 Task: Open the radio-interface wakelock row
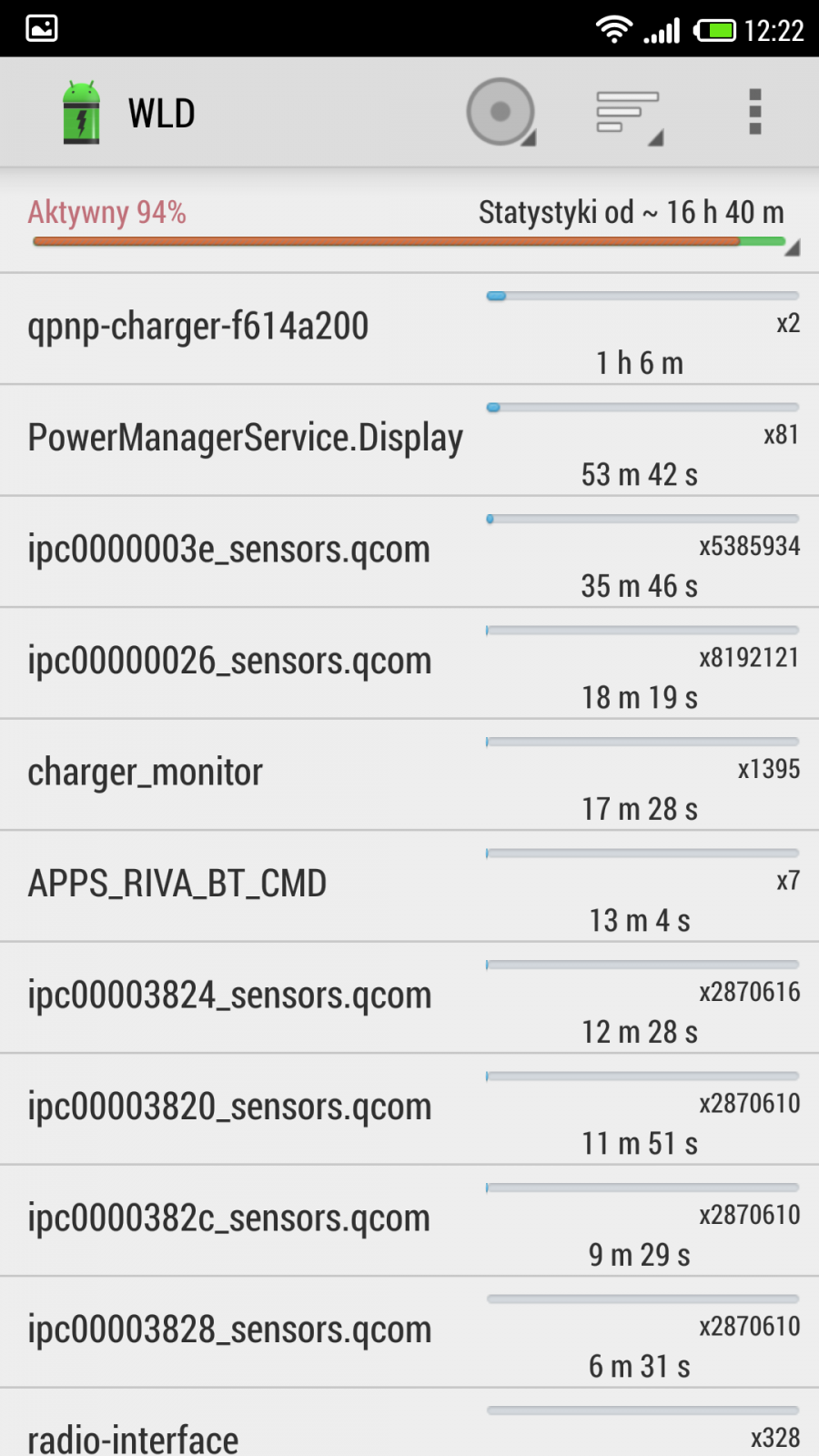[x=409, y=1429]
